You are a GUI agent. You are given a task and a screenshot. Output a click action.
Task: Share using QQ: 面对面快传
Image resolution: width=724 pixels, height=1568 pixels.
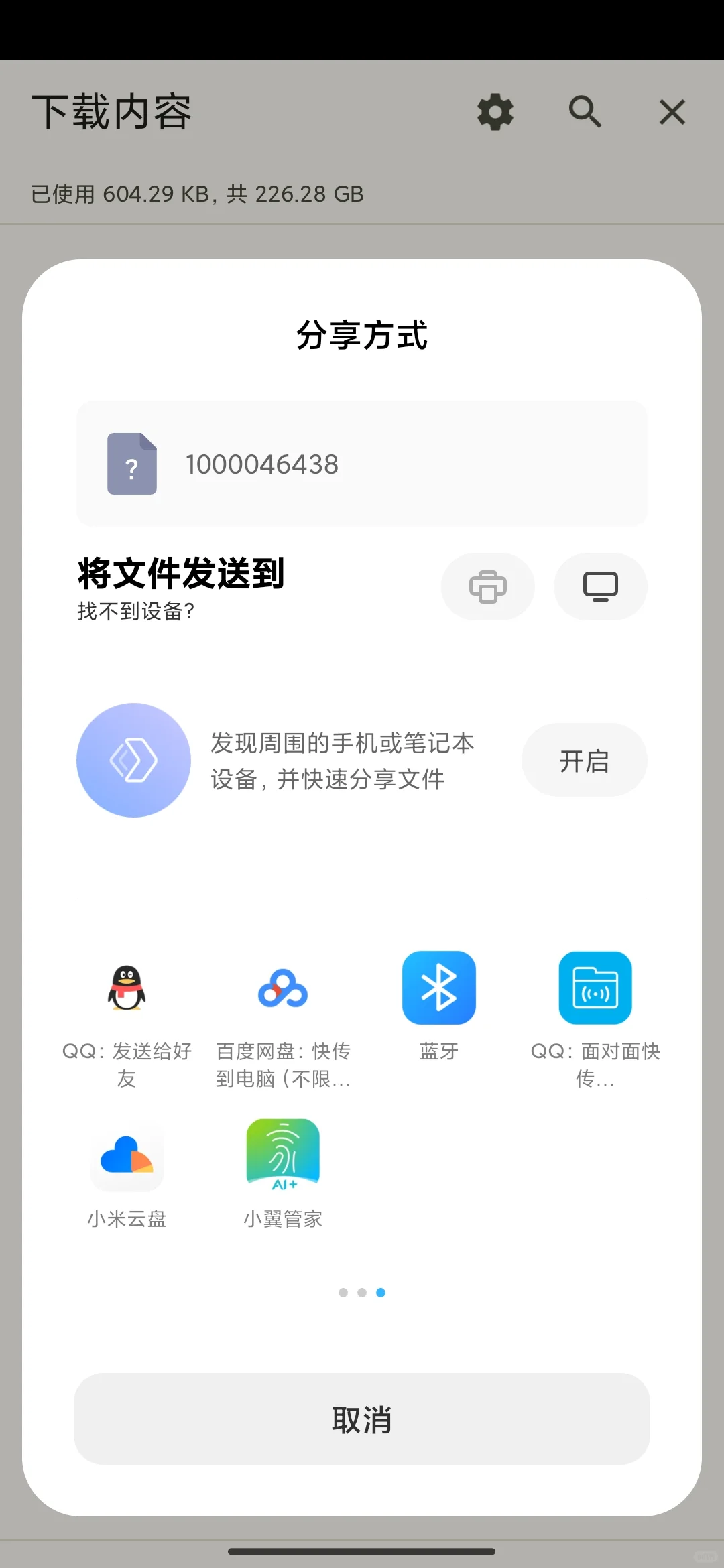point(595,1020)
